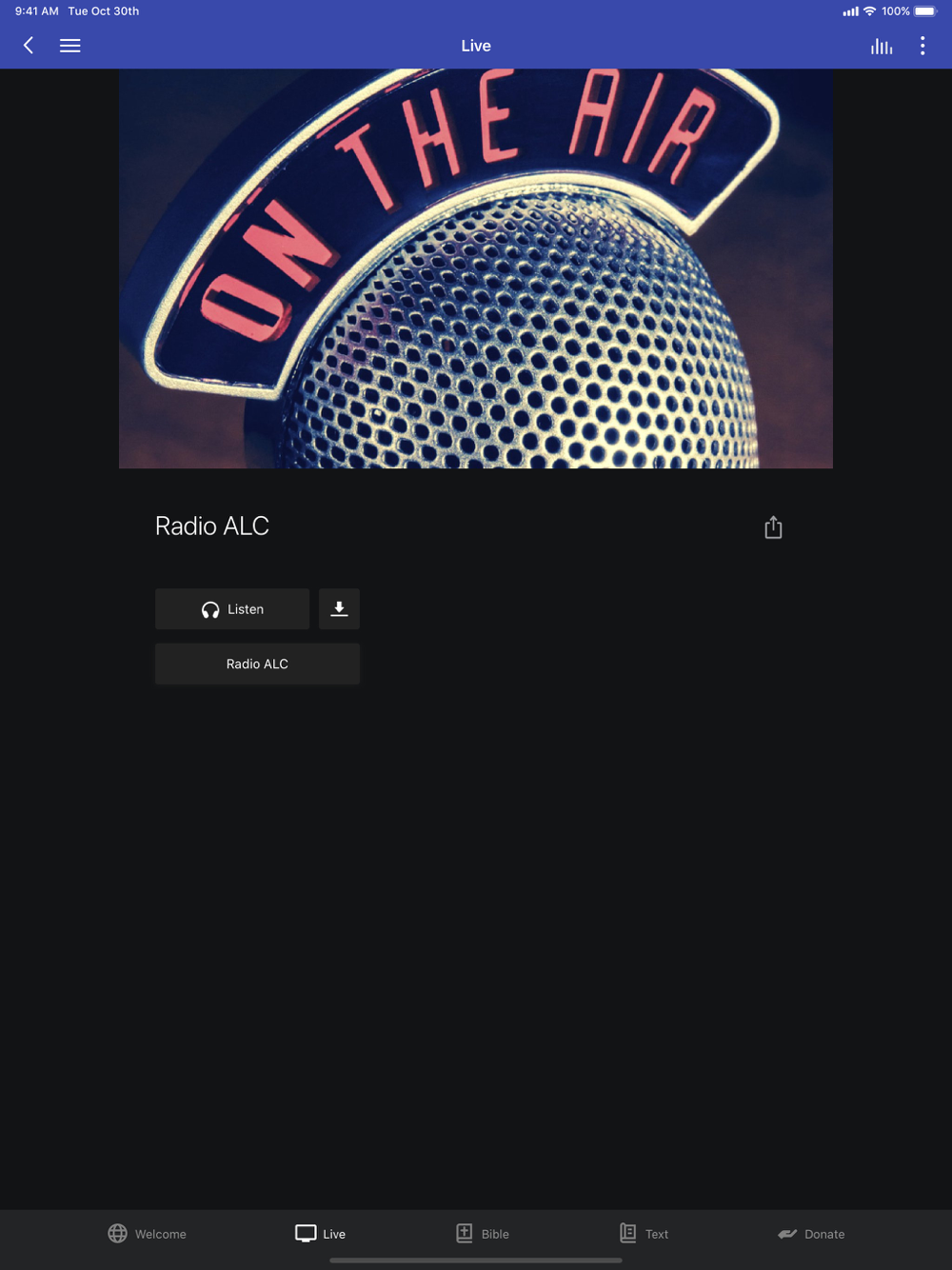This screenshot has width=952, height=1270.
Task: Open the hamburger drawer menu
Action: tap(70, 46)
